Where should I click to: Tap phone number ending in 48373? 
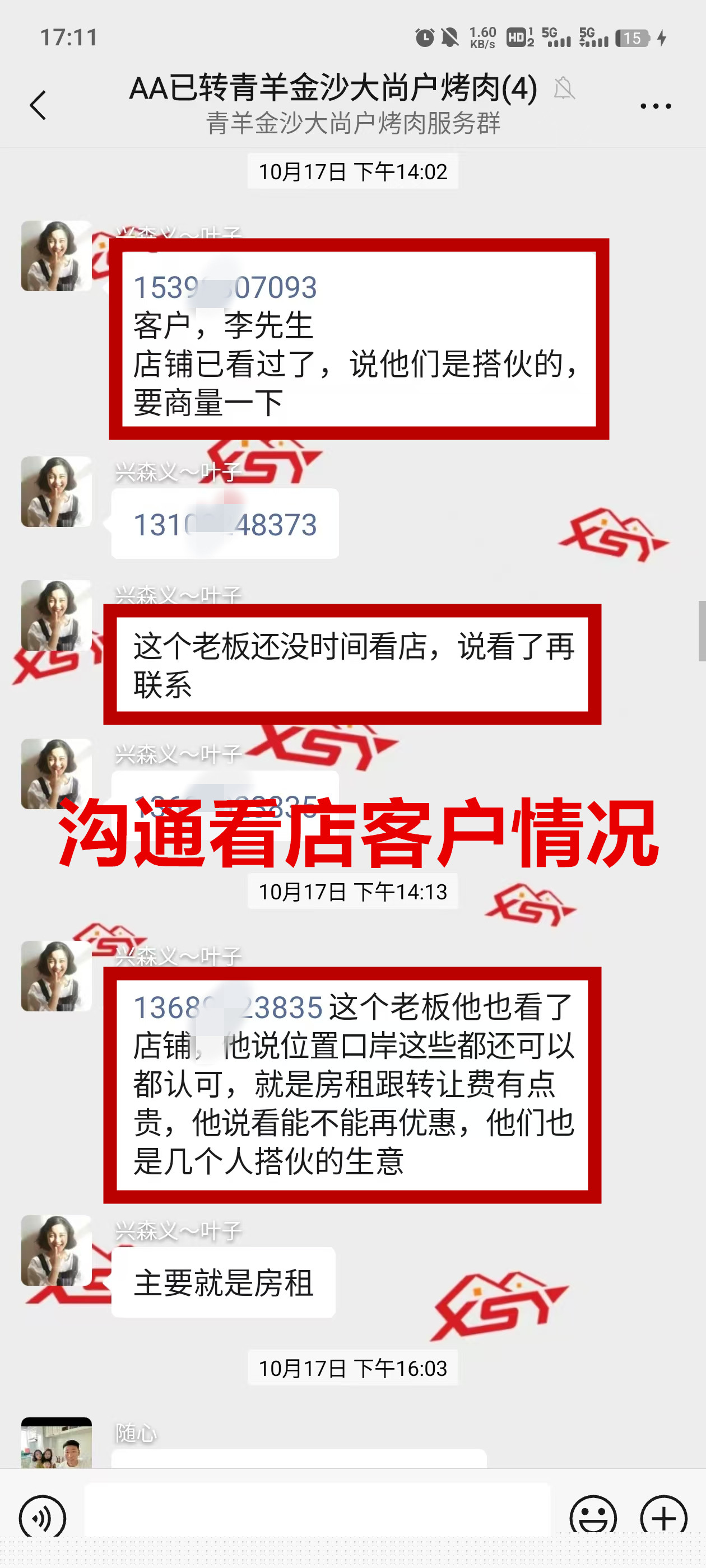[x=225, y=525]
